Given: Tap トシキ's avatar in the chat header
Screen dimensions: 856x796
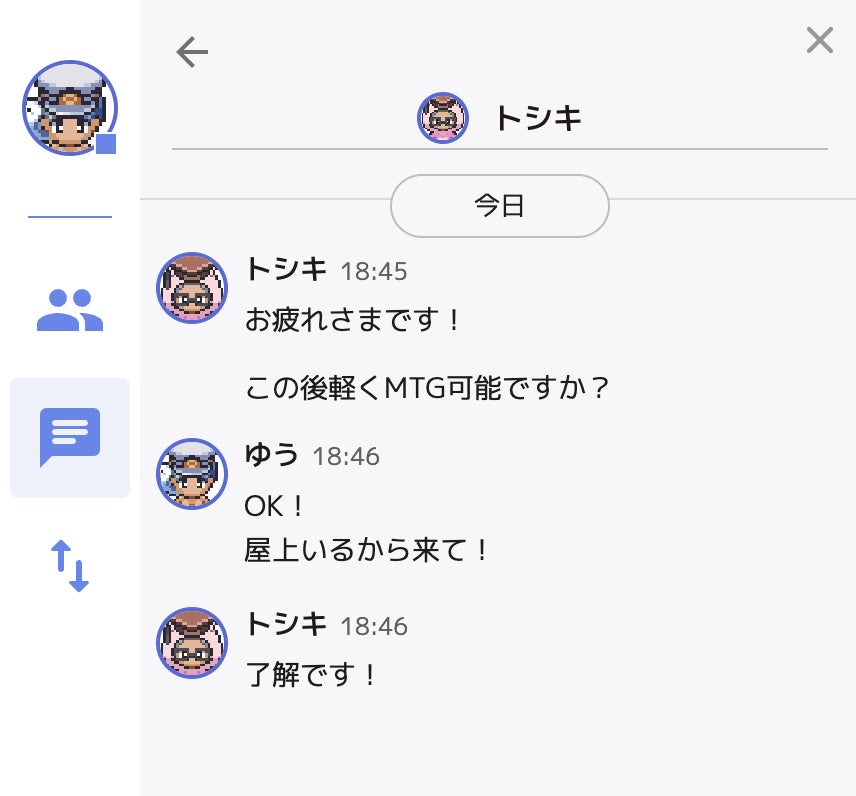Looking at the screenshot, I should coord(443,117).
